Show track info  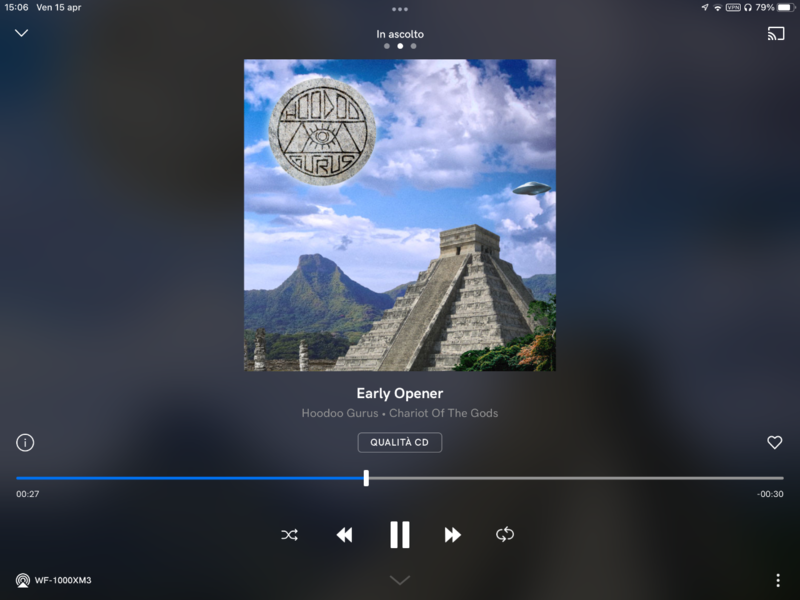[25, 442]
